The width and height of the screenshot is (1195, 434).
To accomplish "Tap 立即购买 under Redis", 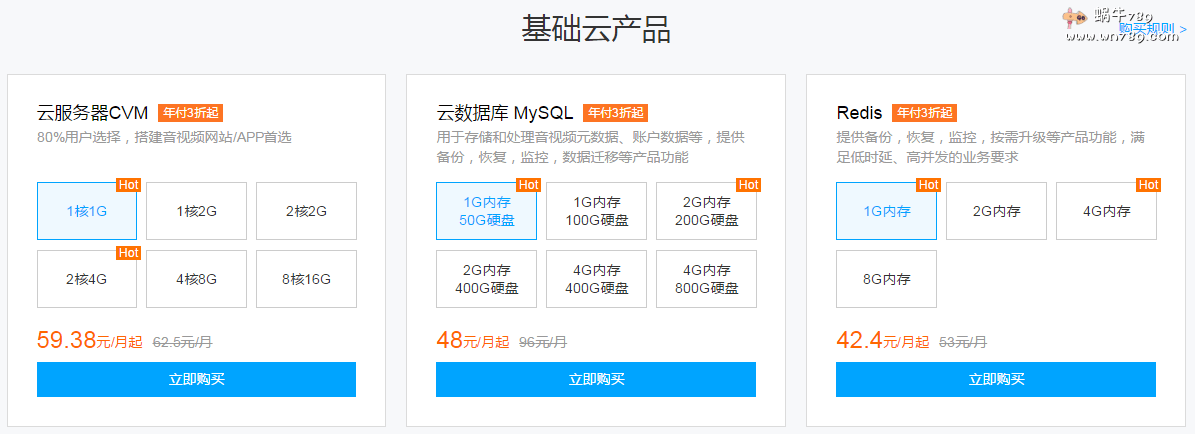I will [996, 379].
